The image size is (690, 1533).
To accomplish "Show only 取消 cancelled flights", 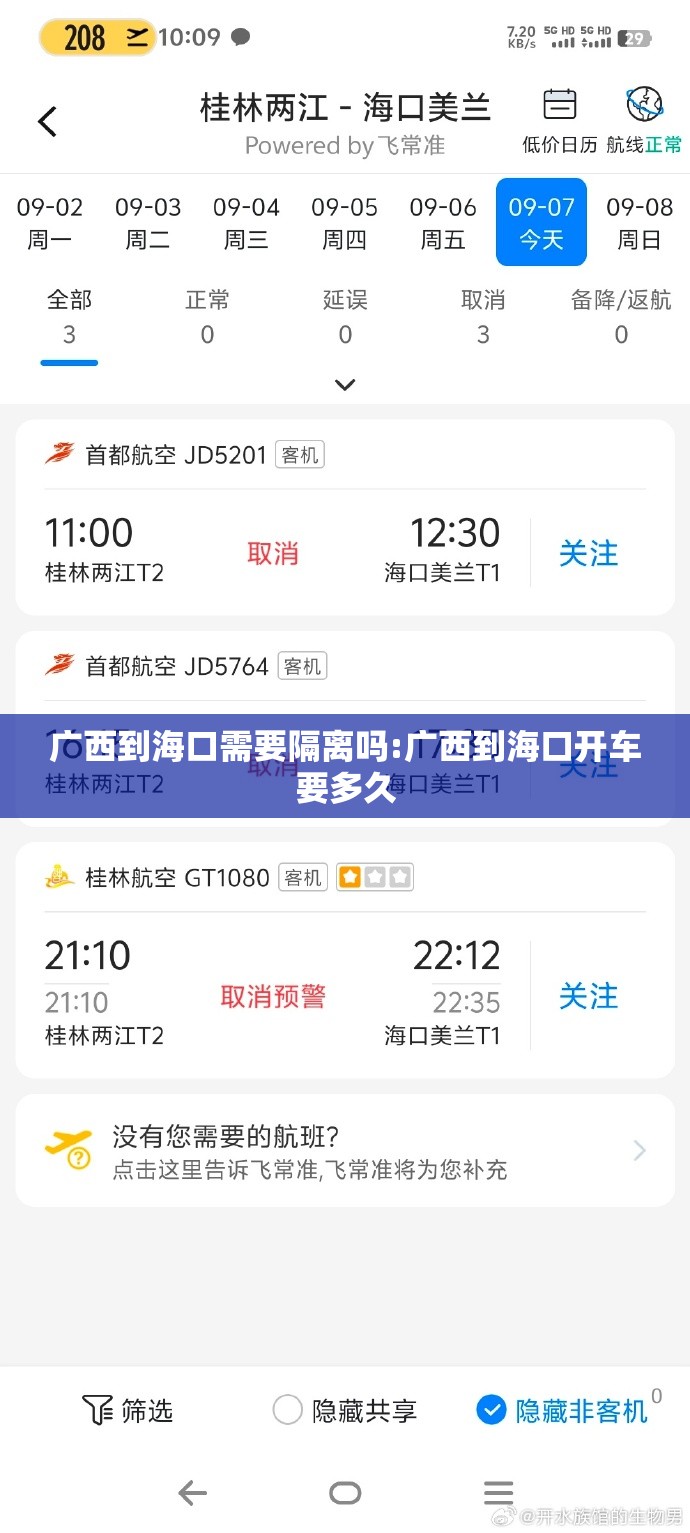I will point(483,316).
